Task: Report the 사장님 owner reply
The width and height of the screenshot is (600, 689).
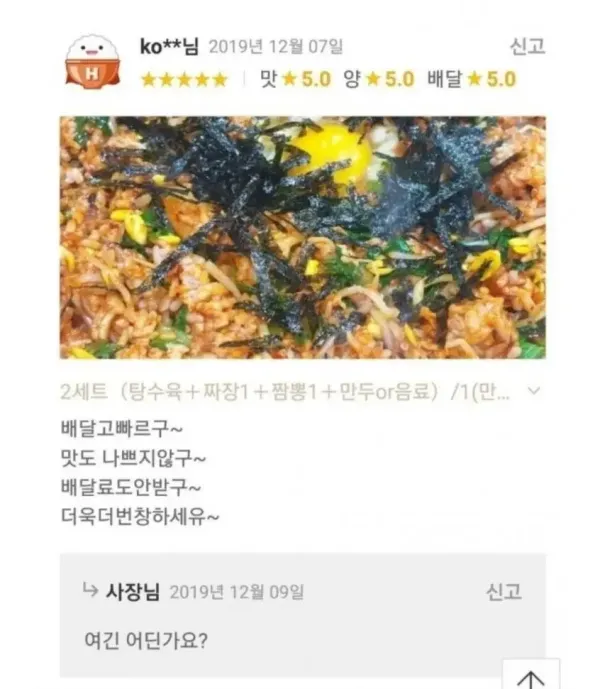Action: (503, 591)
